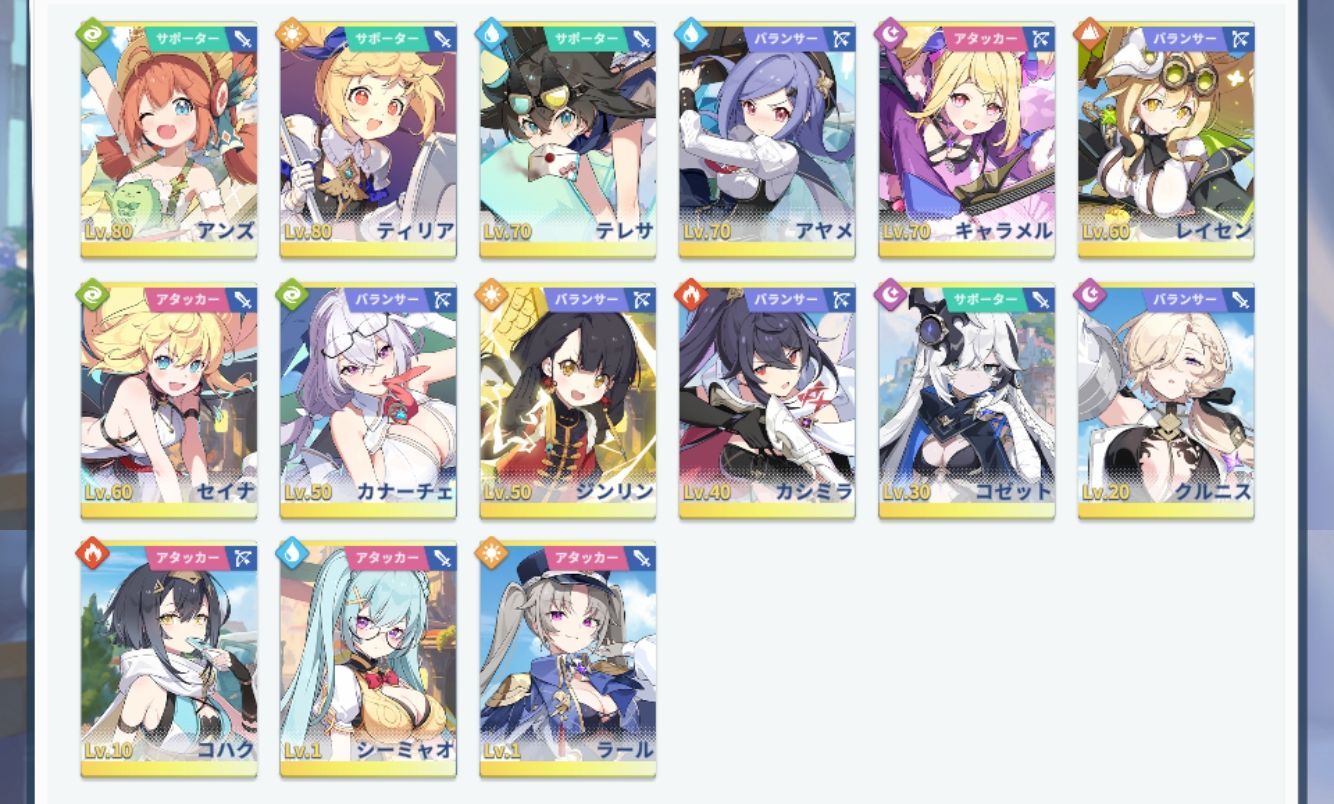Open the テレサ character card
The image size is (1334, 804).
[x=567, y=140]
